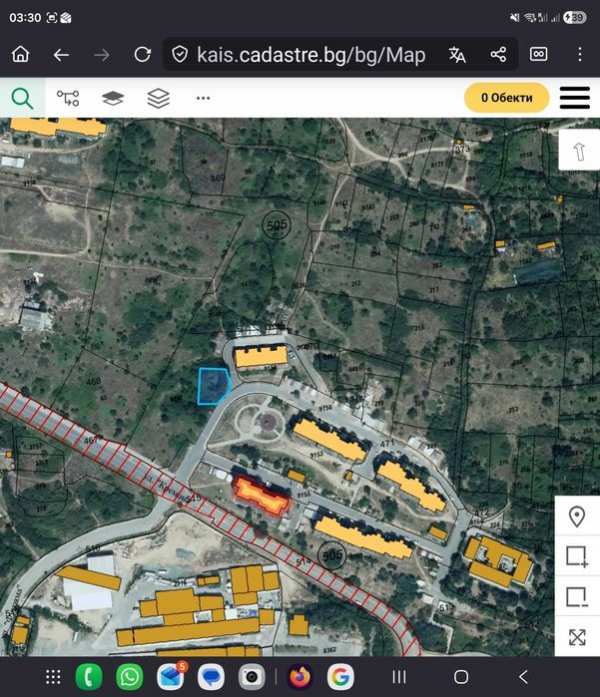Screen dimensions: 600x697
Task: Select the rectangle remove-selection tool
Action: click(x=577, y=597)
